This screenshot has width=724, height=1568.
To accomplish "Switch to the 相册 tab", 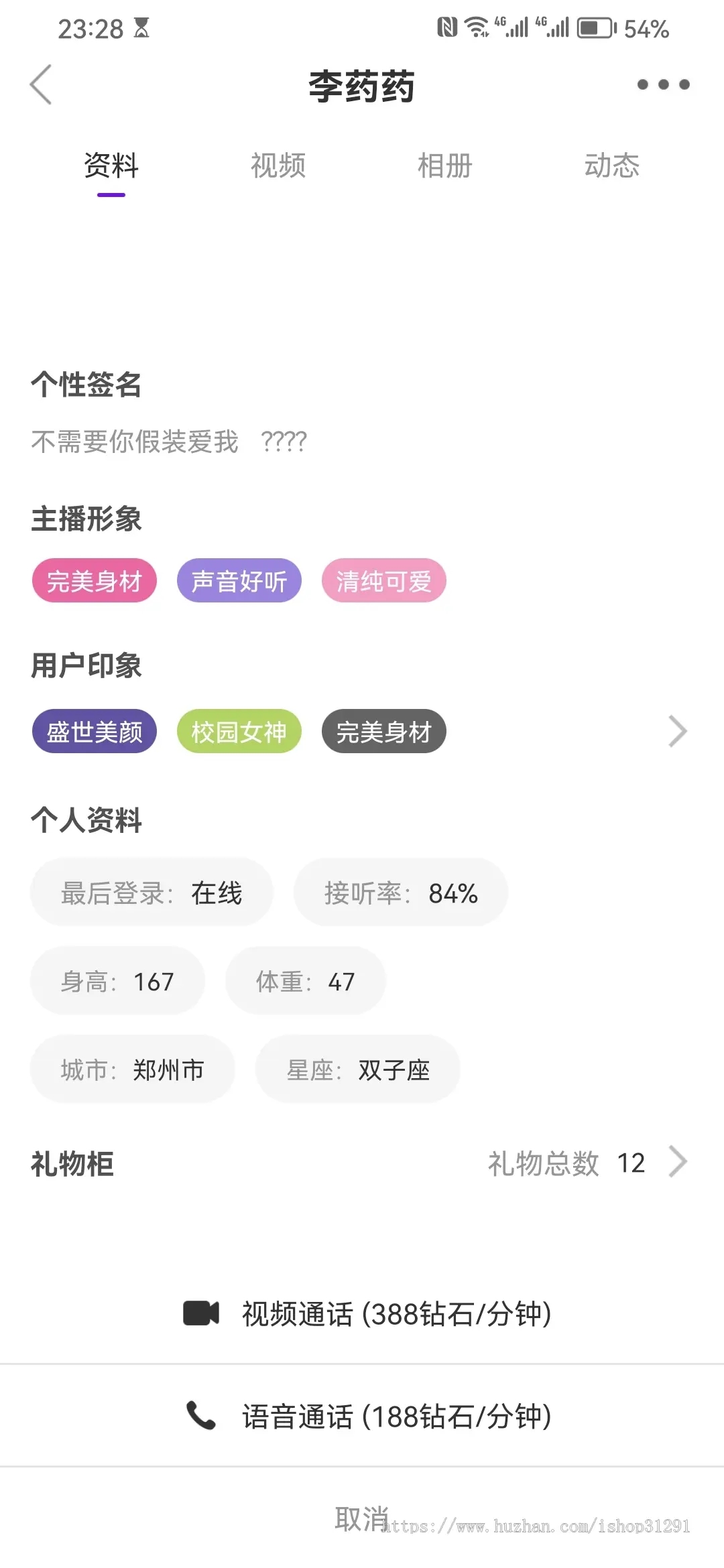I will pos(445,166).
